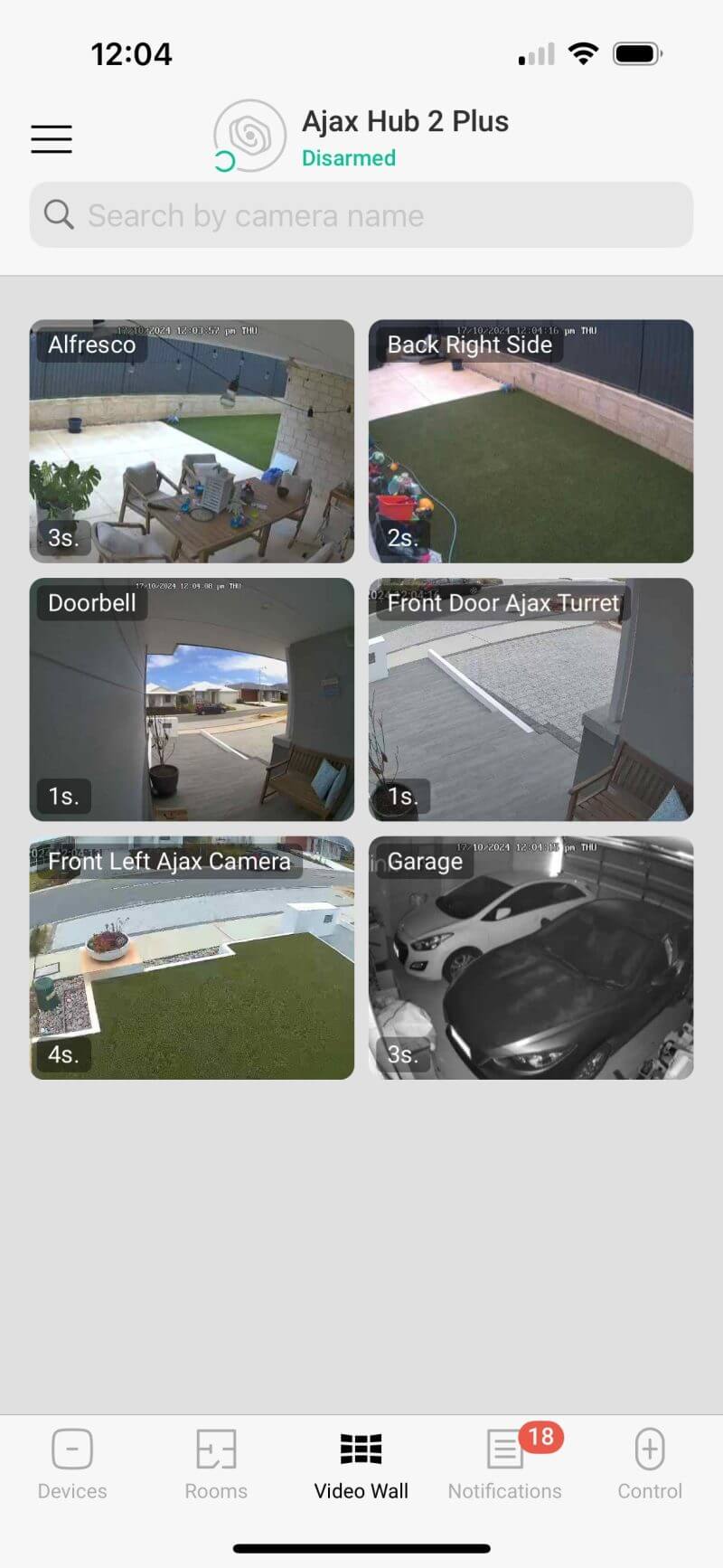Tap the search by camera name field
This screenshot has width=723, height=1568.
coord(361,215)
